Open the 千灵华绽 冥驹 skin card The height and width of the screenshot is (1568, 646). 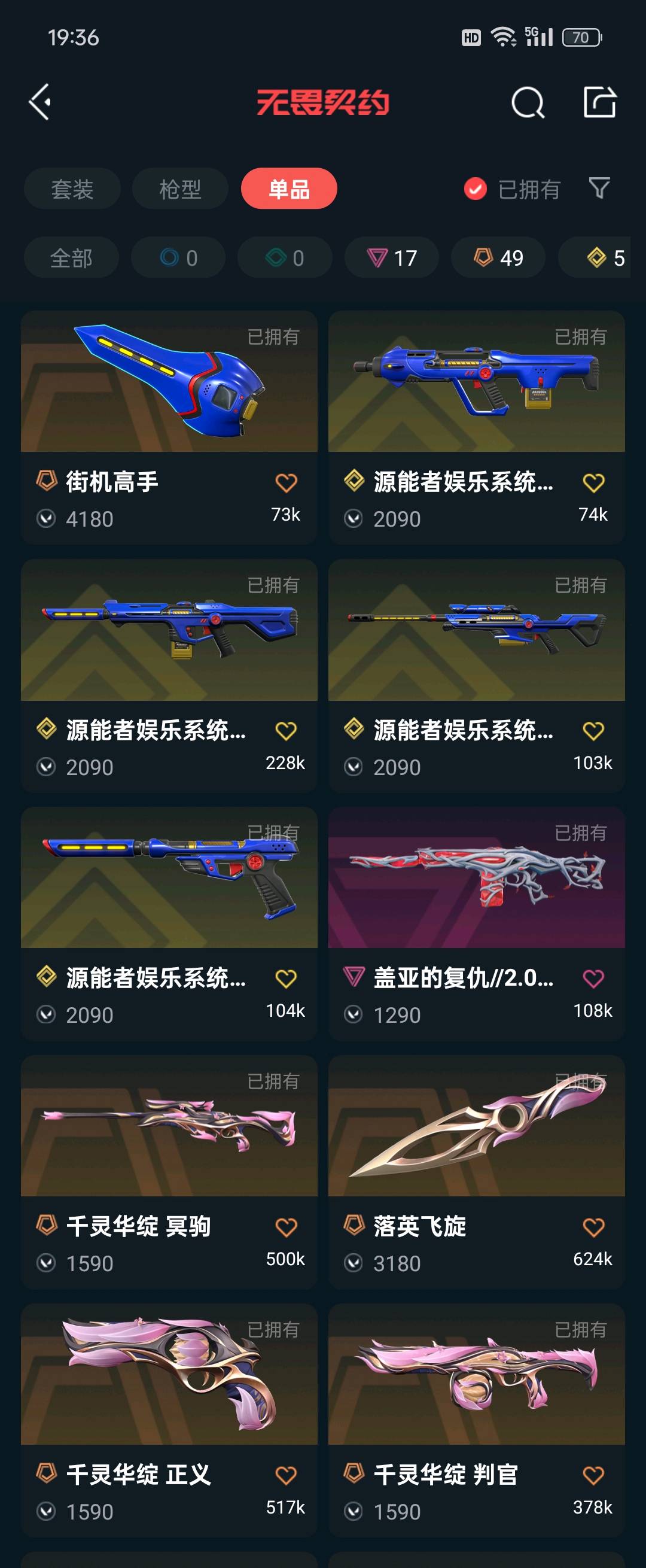(169, 1144)
